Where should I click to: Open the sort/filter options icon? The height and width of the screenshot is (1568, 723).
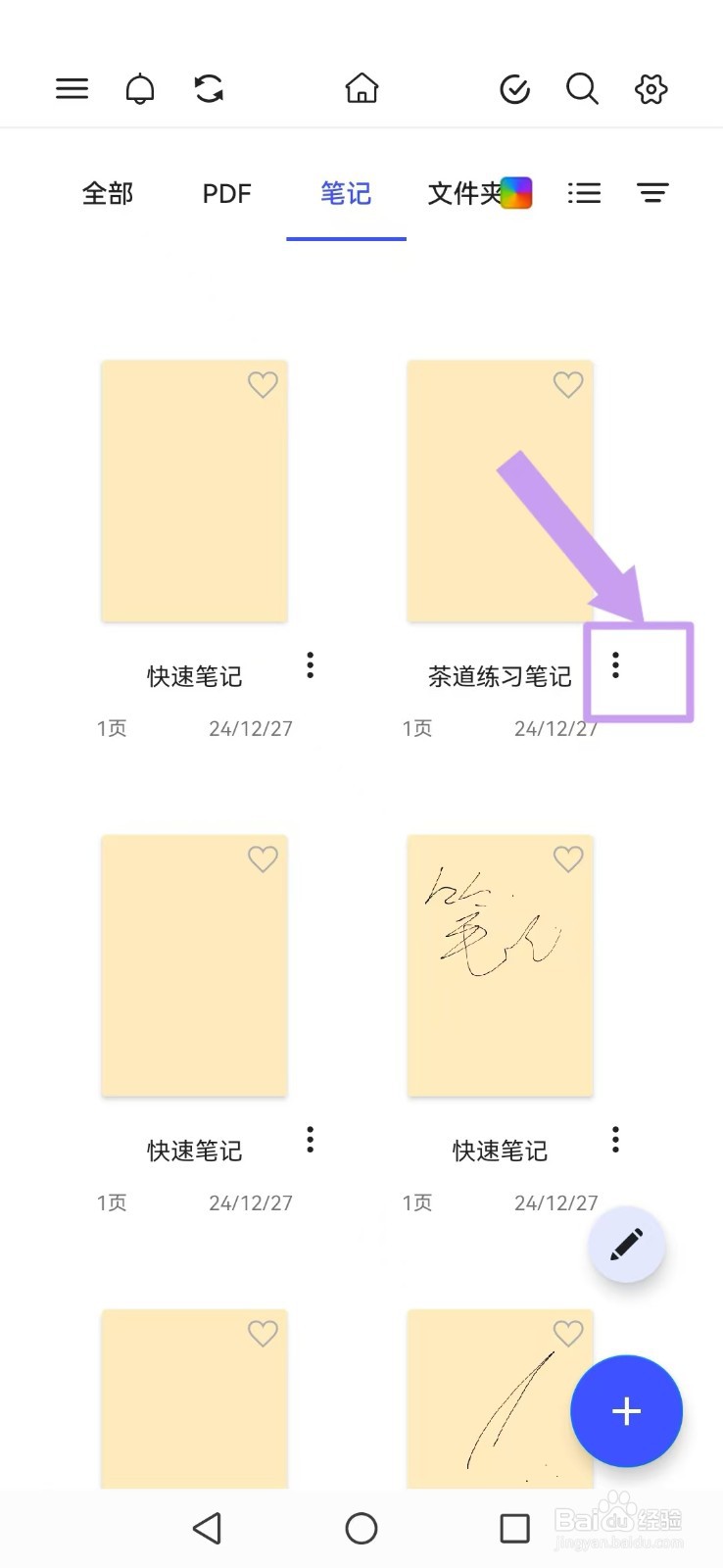(652, 193)
